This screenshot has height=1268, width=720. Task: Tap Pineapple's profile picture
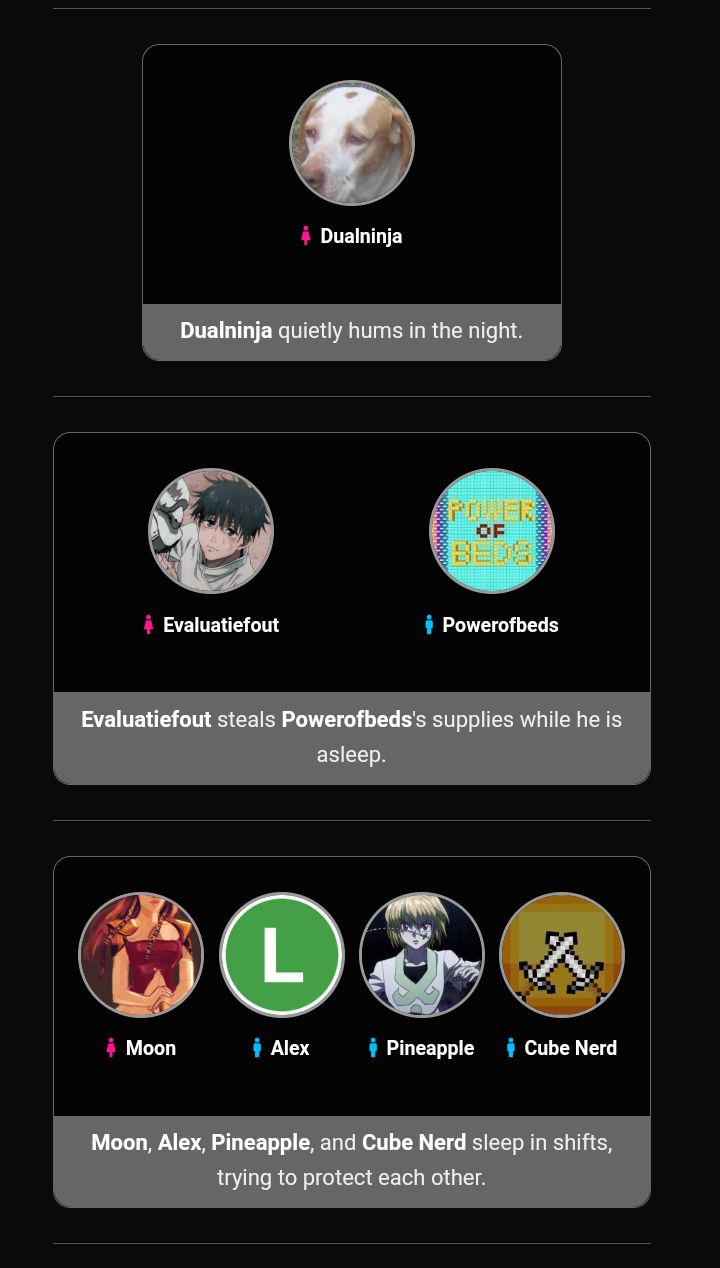422,955
